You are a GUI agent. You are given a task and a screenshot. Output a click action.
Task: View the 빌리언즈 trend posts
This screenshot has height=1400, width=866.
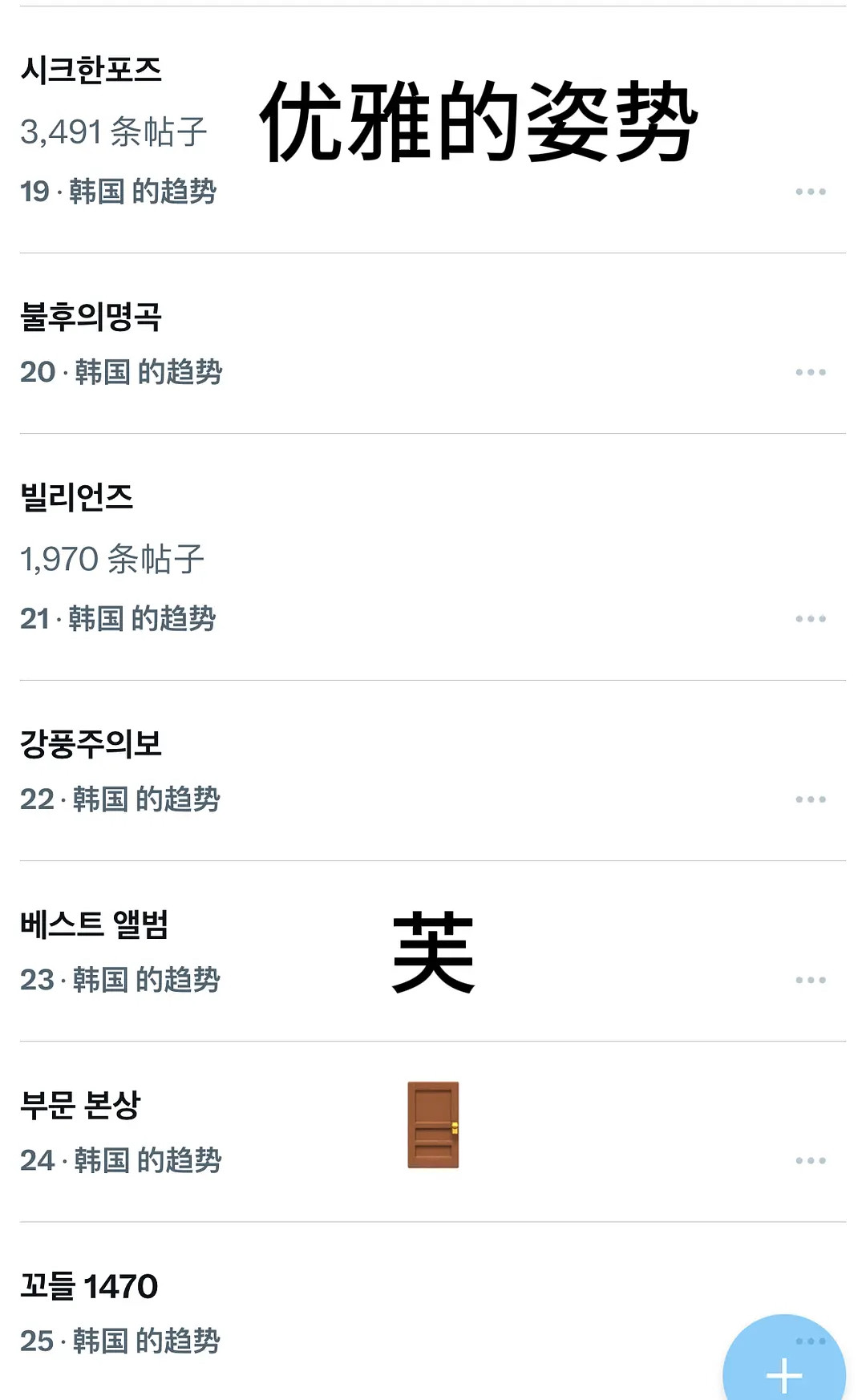(x=77, y=497)
